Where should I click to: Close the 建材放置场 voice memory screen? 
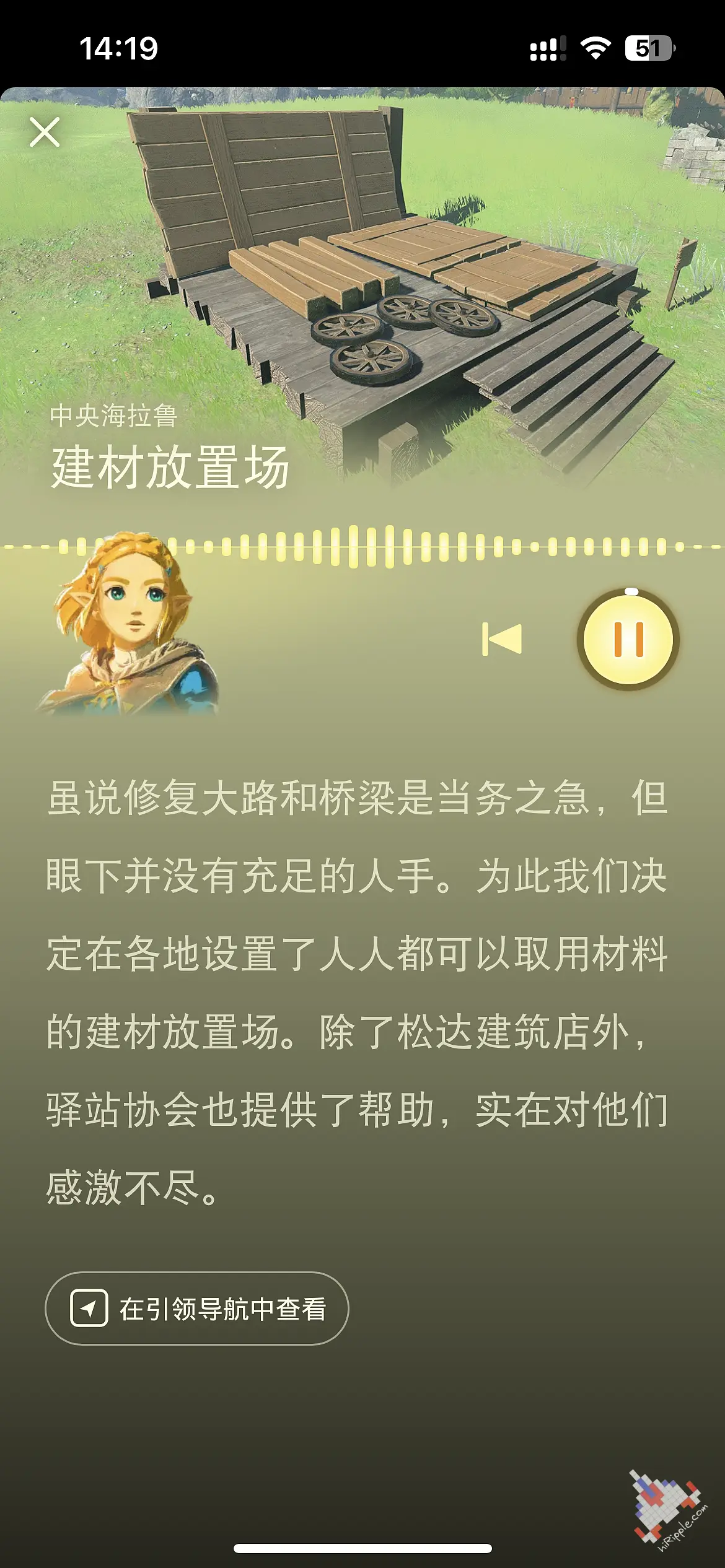(45, 132)
